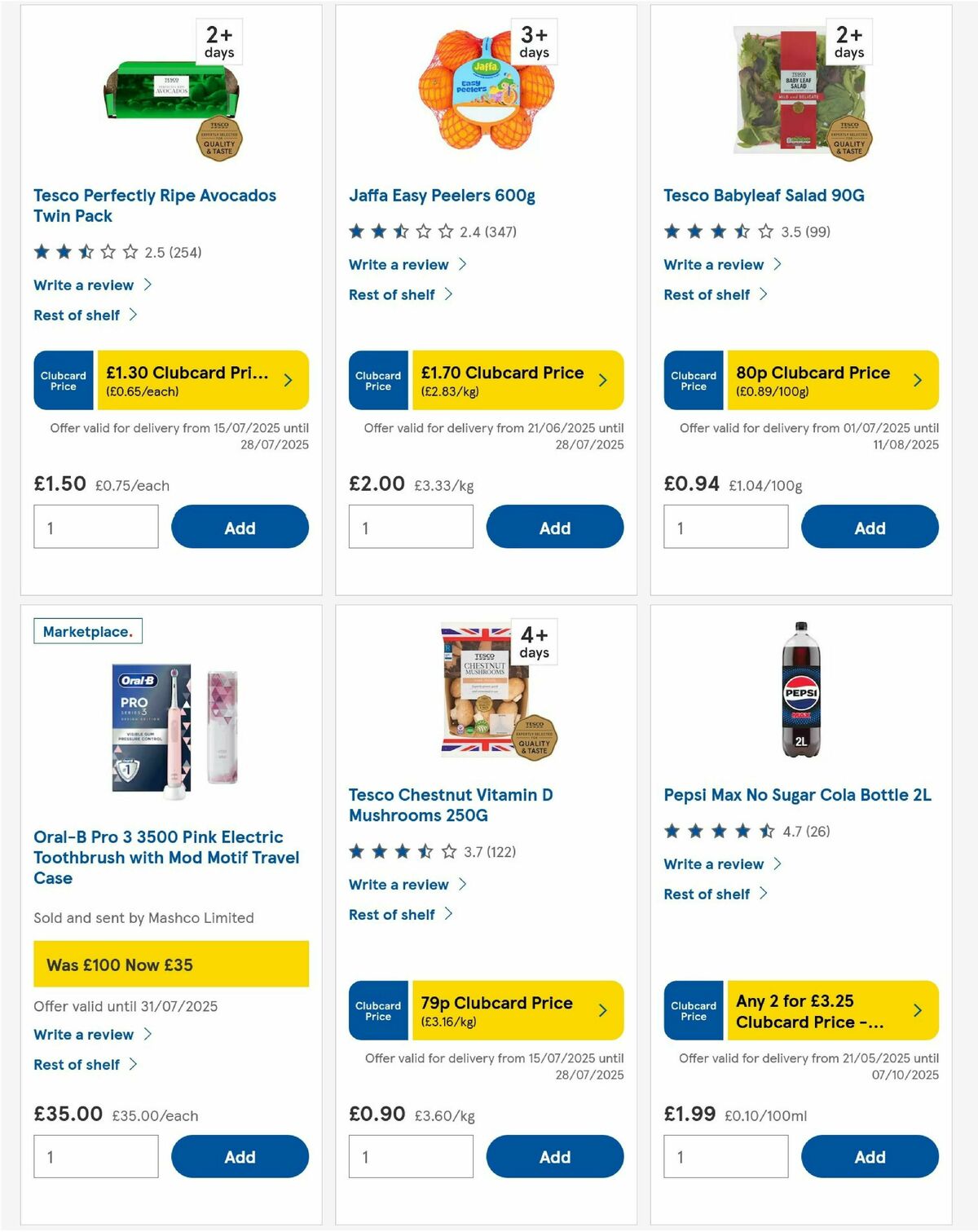Click the 4+ days badge on Chestnut Mushrooms

(535, 644)
